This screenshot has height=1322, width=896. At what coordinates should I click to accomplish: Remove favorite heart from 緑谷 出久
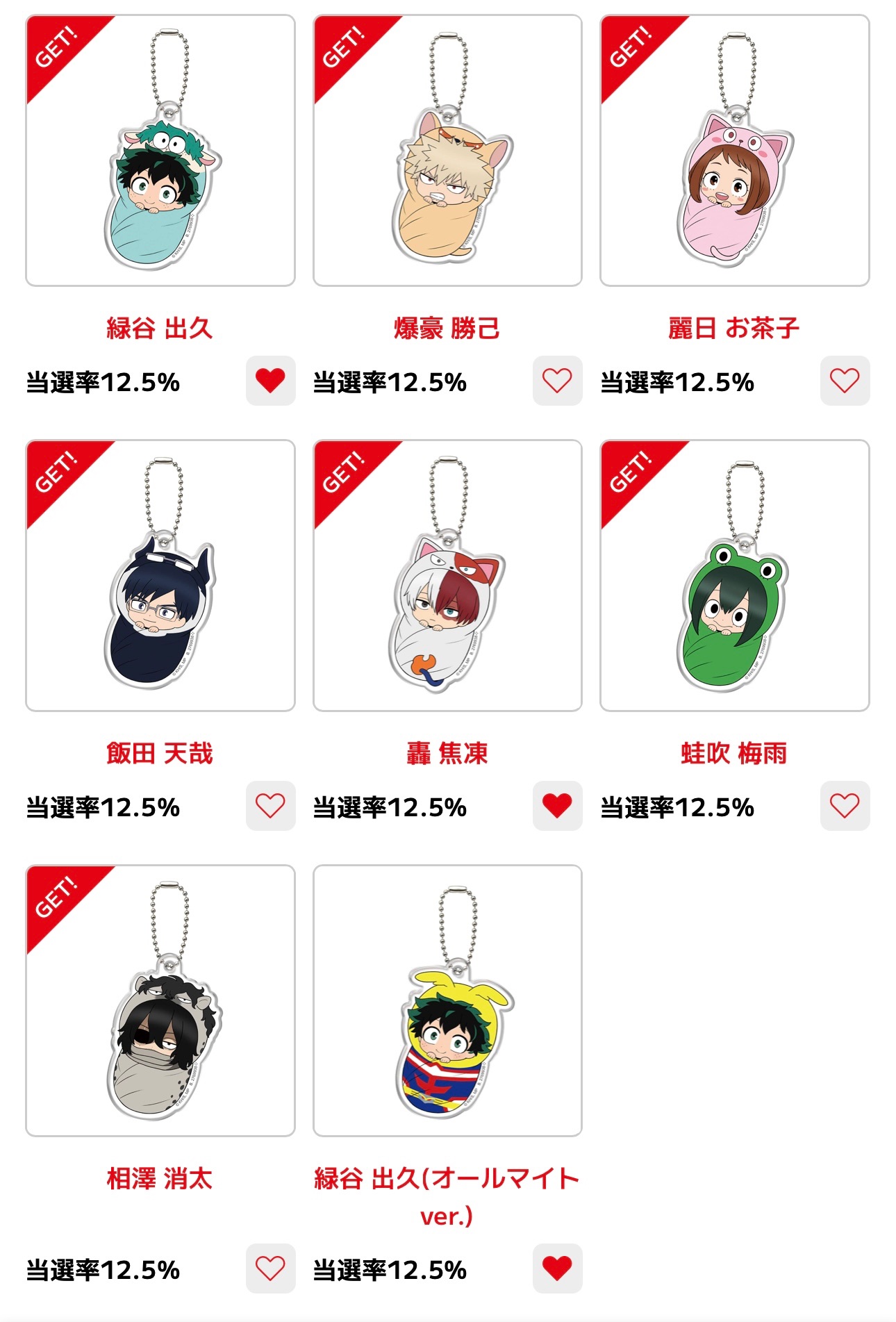[x=270, y=381]
